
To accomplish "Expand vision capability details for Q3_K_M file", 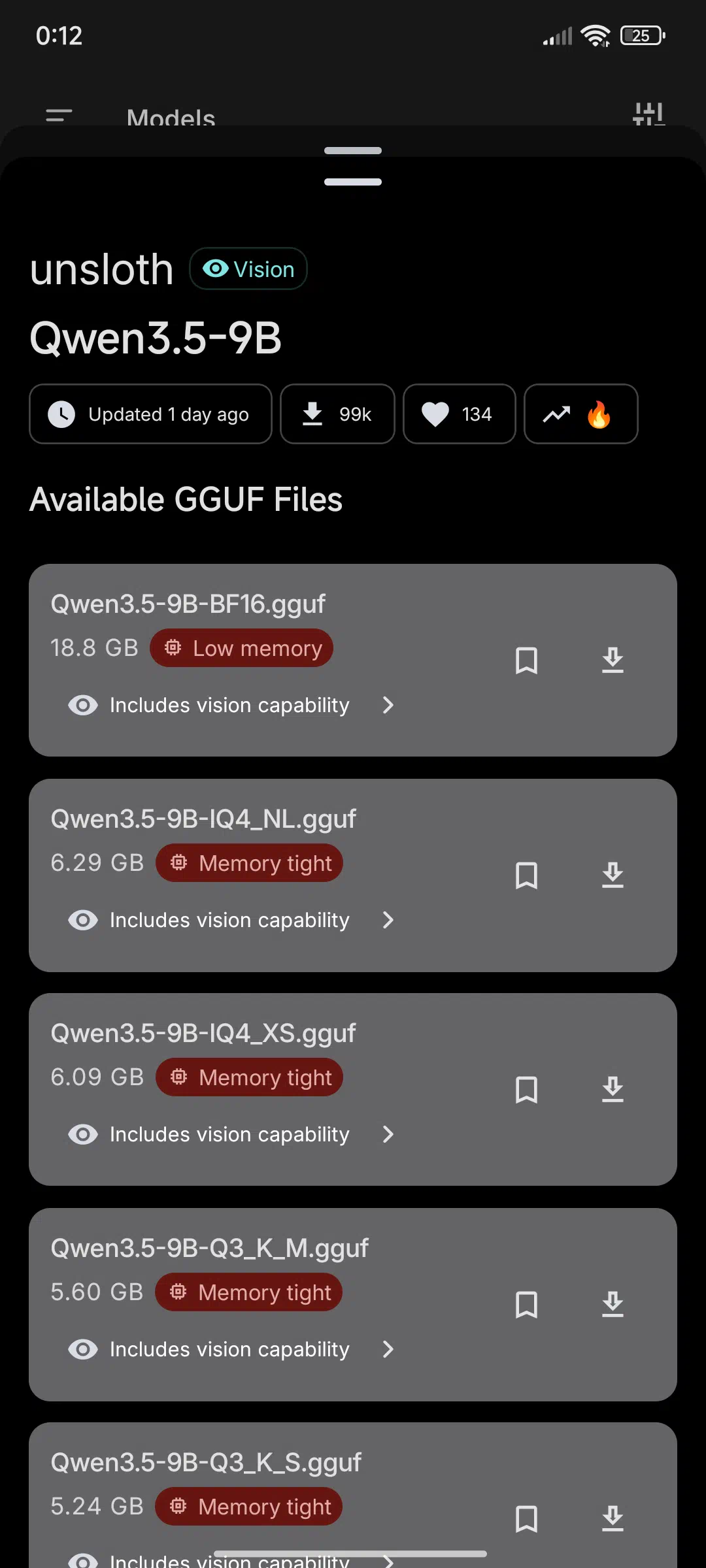I will point(388,1349).
